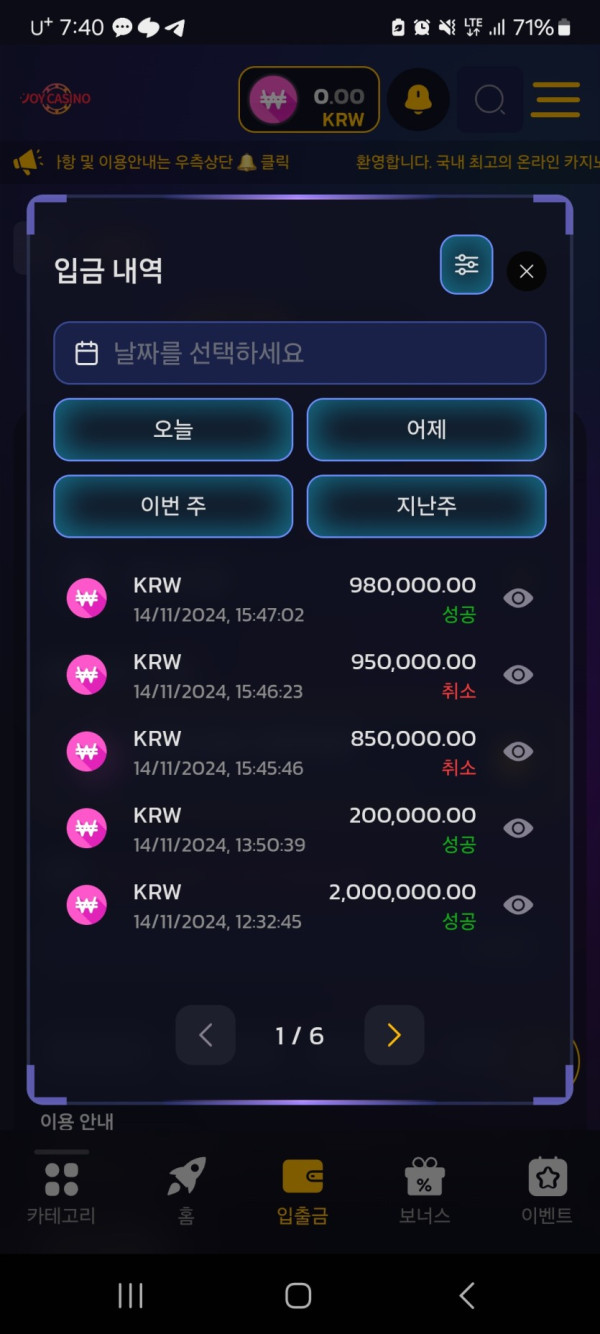Go back using the system back button
The image size is (600, 1334).
pos(467,1295)
